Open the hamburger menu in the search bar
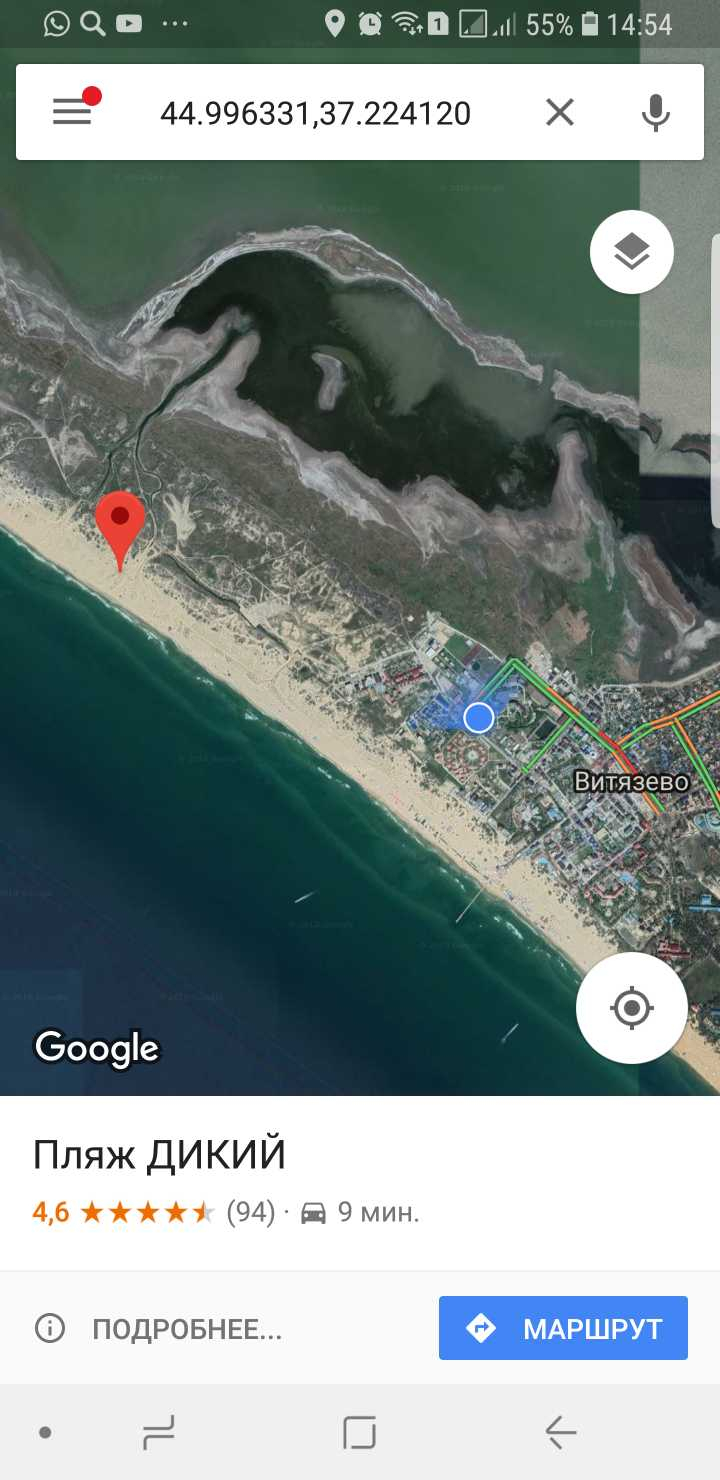Viewport: 720px width, 1480px height. click(72, 112)
